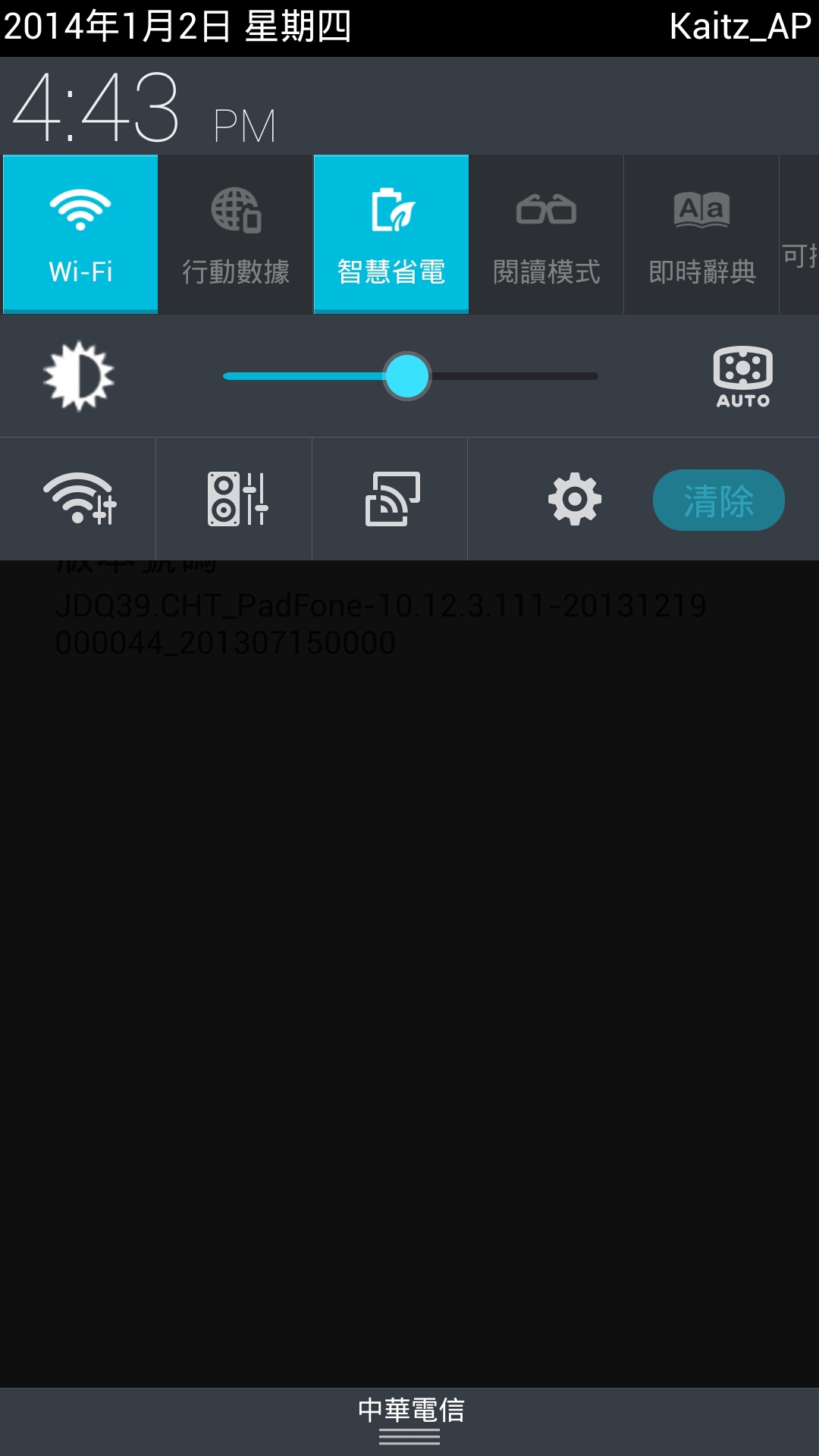Tap the panel handle below 中華電信
This screenshot has width=819, height=1456.
tap(409, 1436)
